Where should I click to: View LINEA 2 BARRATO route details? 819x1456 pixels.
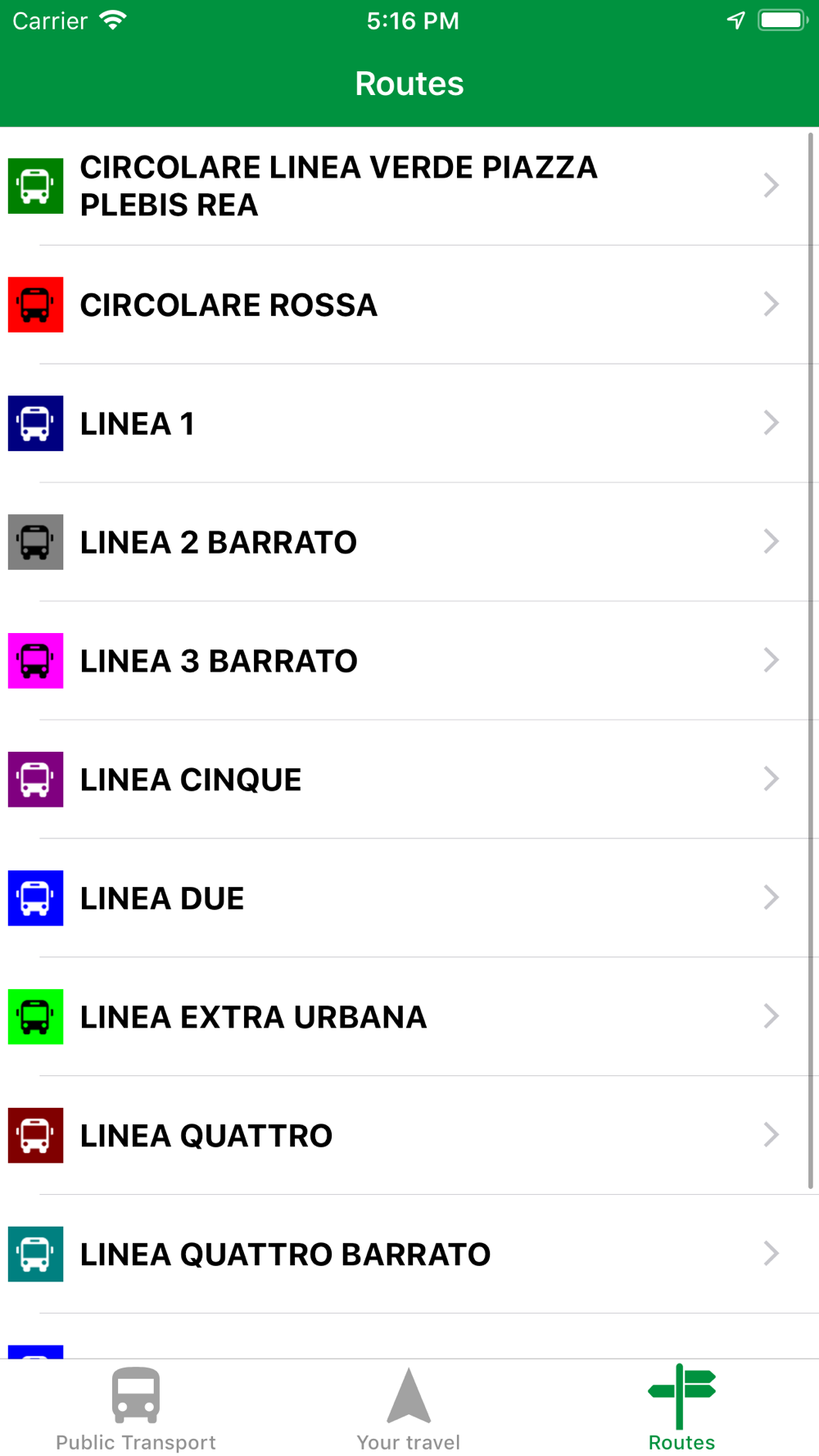[x=409, y=542]
